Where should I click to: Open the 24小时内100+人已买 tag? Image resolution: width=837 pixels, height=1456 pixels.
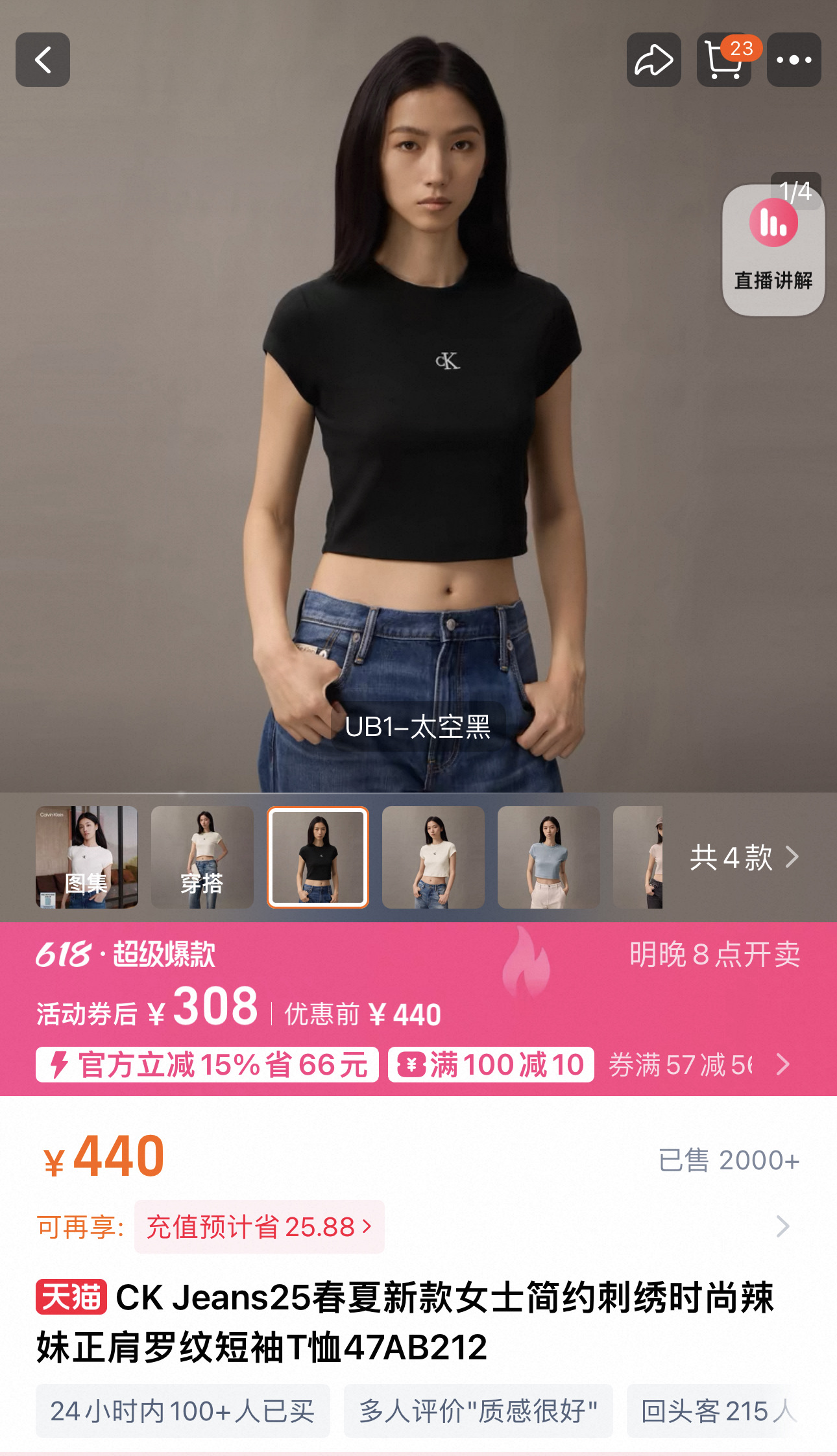183,1411
